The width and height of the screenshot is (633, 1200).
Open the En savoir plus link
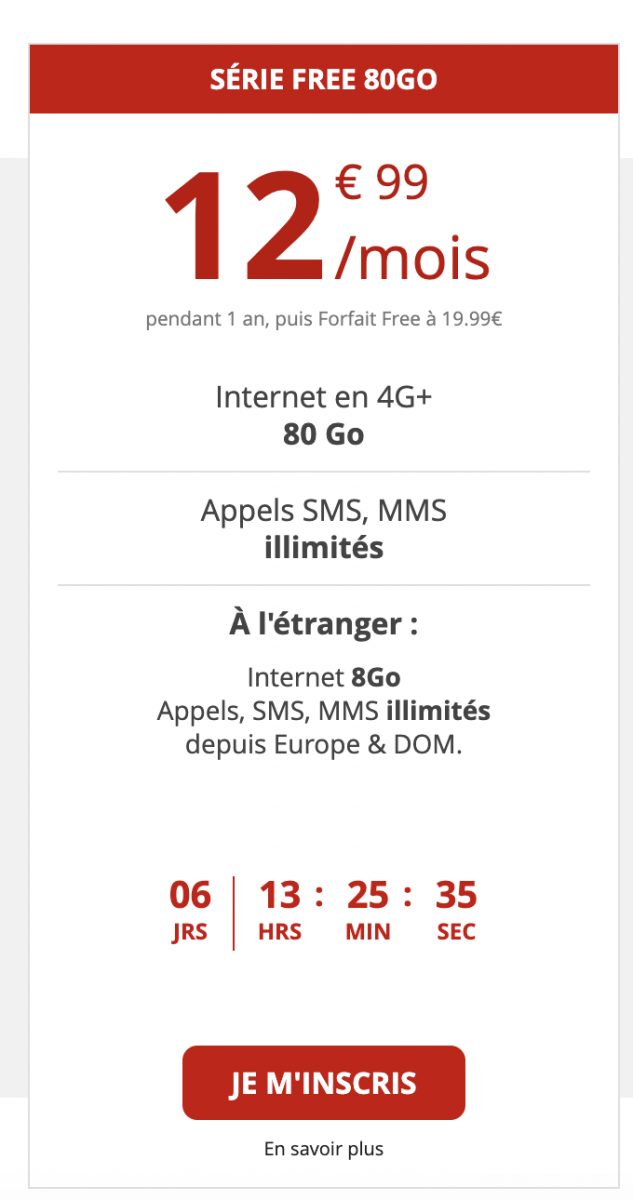323,1149
